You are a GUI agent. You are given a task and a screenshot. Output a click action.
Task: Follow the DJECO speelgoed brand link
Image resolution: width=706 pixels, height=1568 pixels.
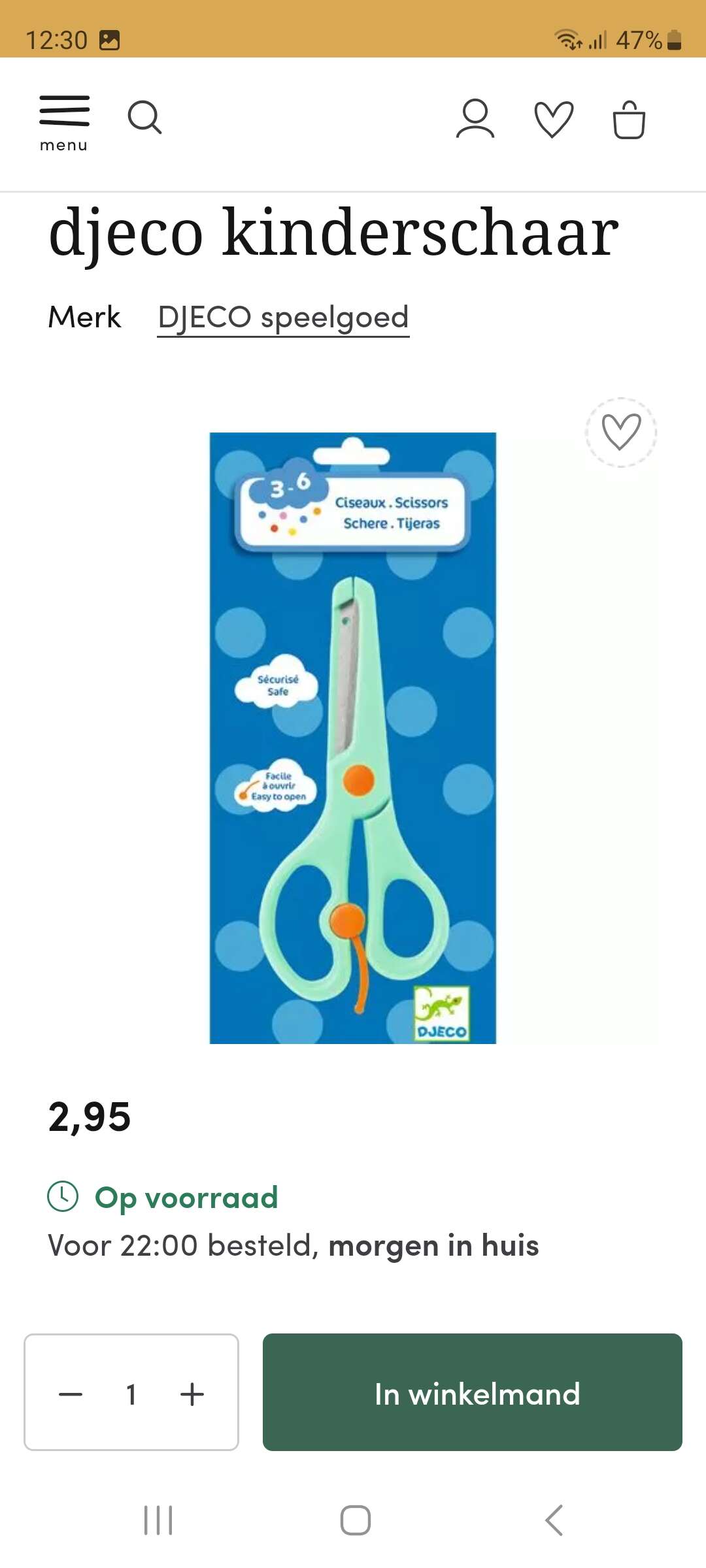tap(283, 318)
